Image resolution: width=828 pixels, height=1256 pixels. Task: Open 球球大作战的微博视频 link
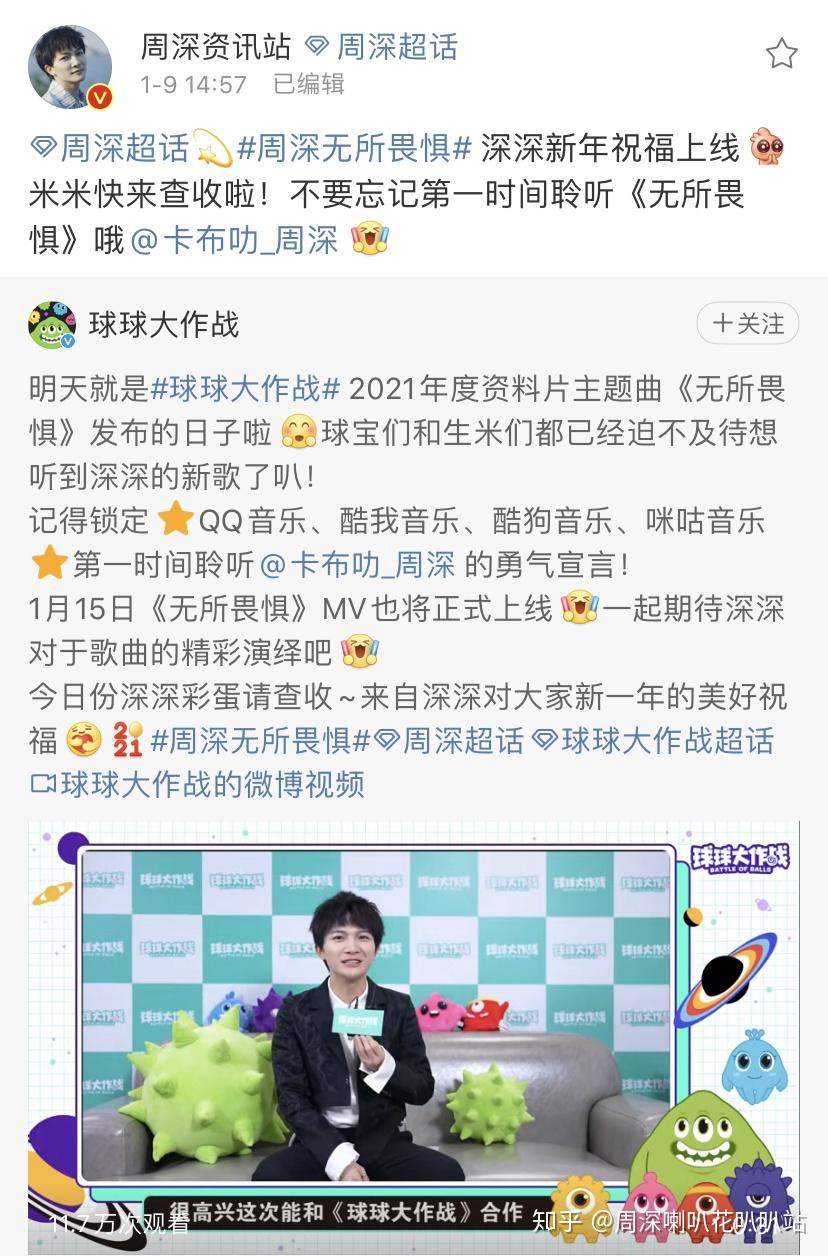pyautogui.click(x=198, y=784)
